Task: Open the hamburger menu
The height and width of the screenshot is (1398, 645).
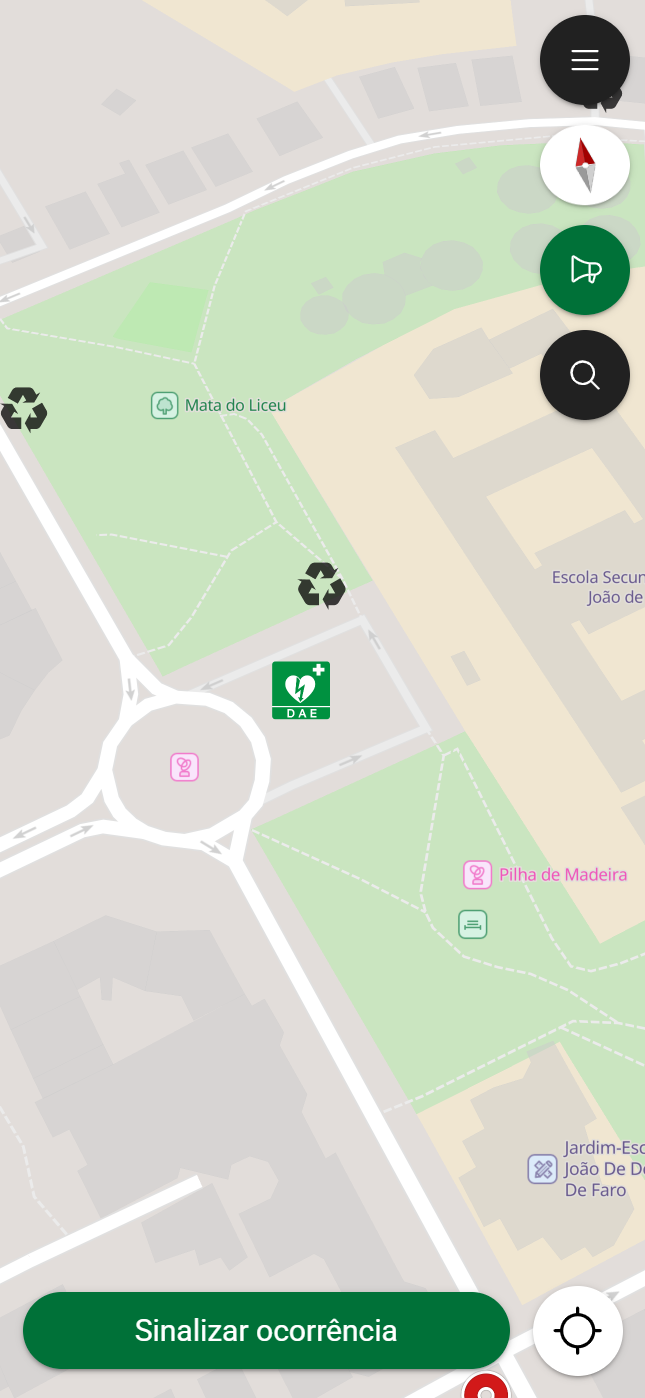Action: coord(585,60)
